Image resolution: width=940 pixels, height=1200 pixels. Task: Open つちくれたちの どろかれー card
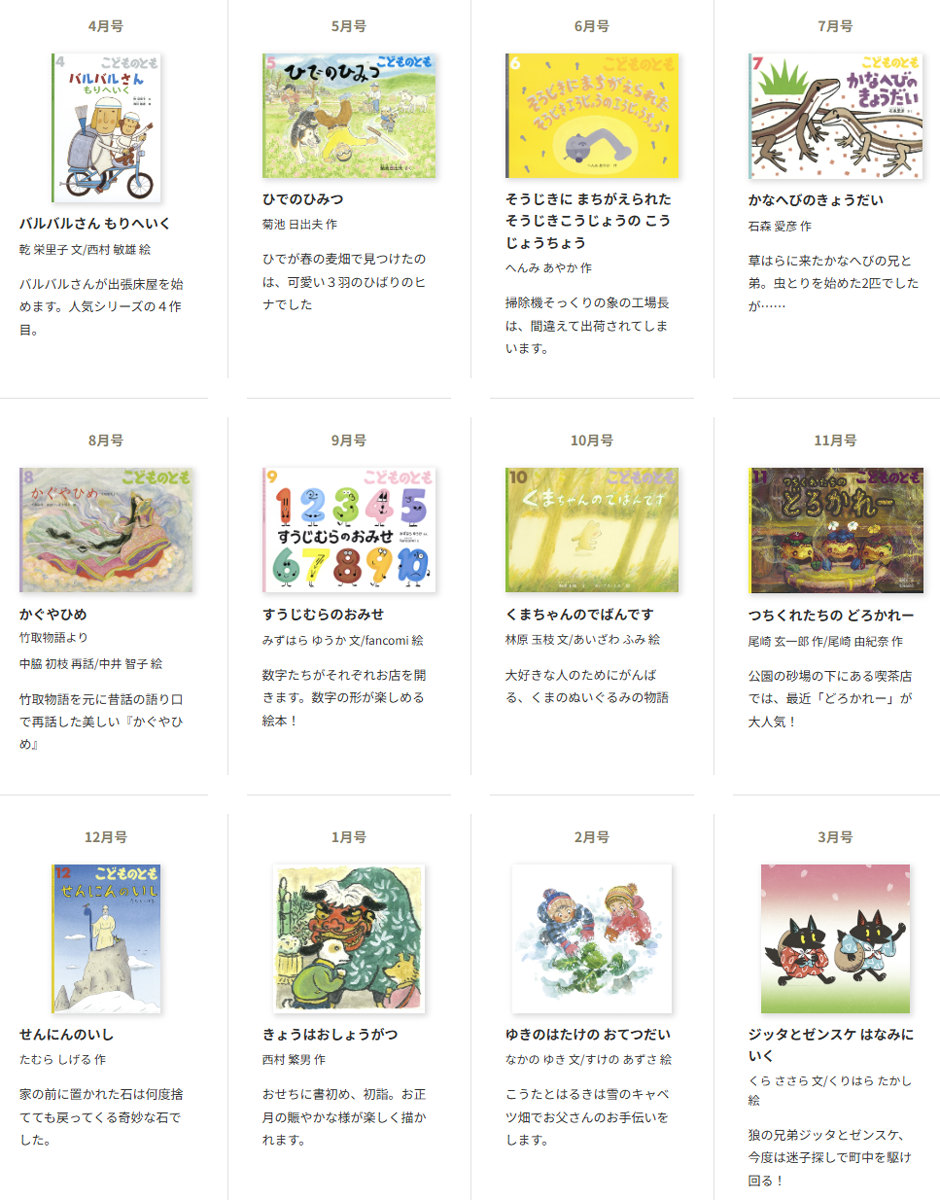pyautogui.click(x=834, y=530)
